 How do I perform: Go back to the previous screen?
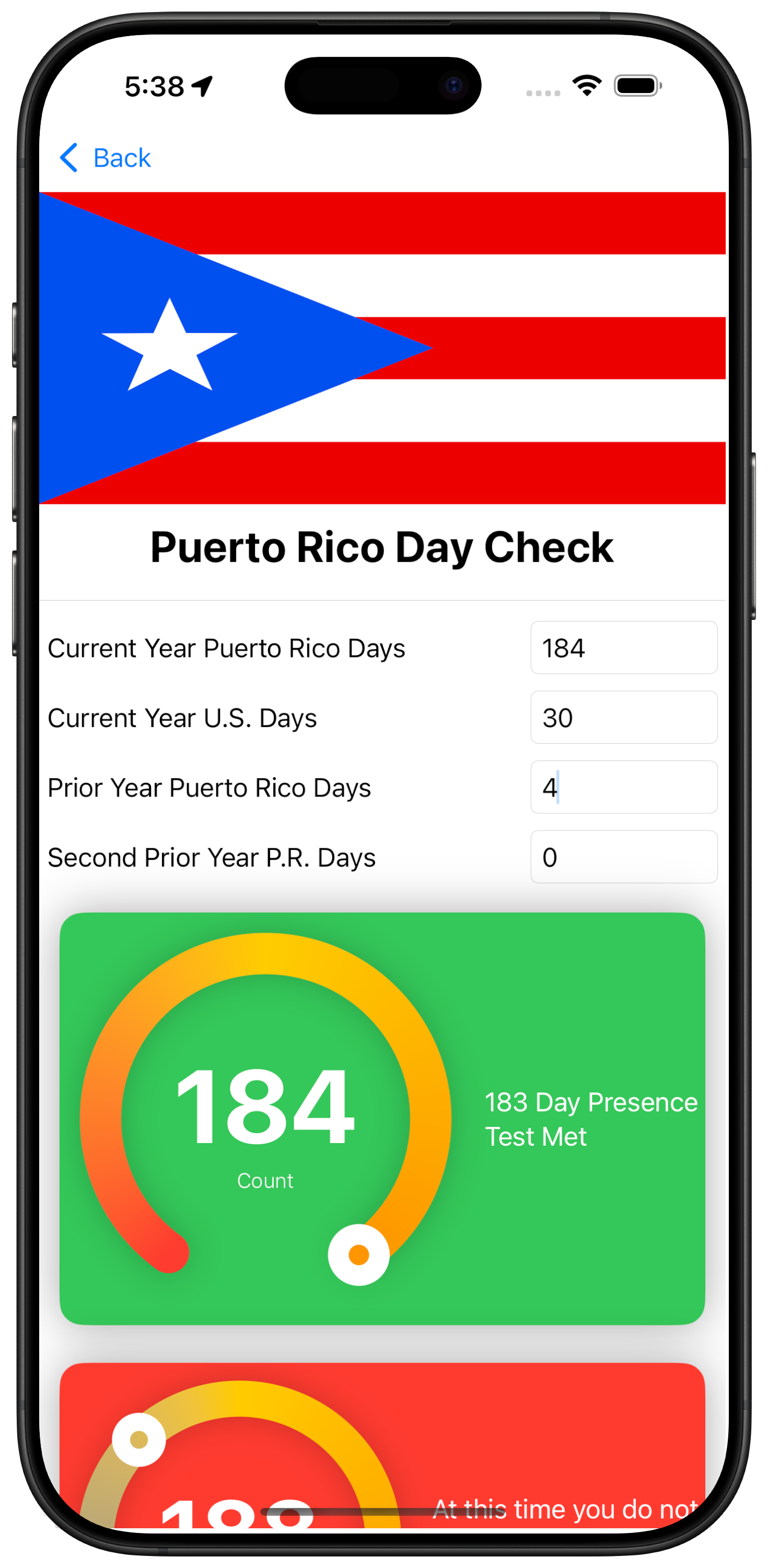point(106,158)
